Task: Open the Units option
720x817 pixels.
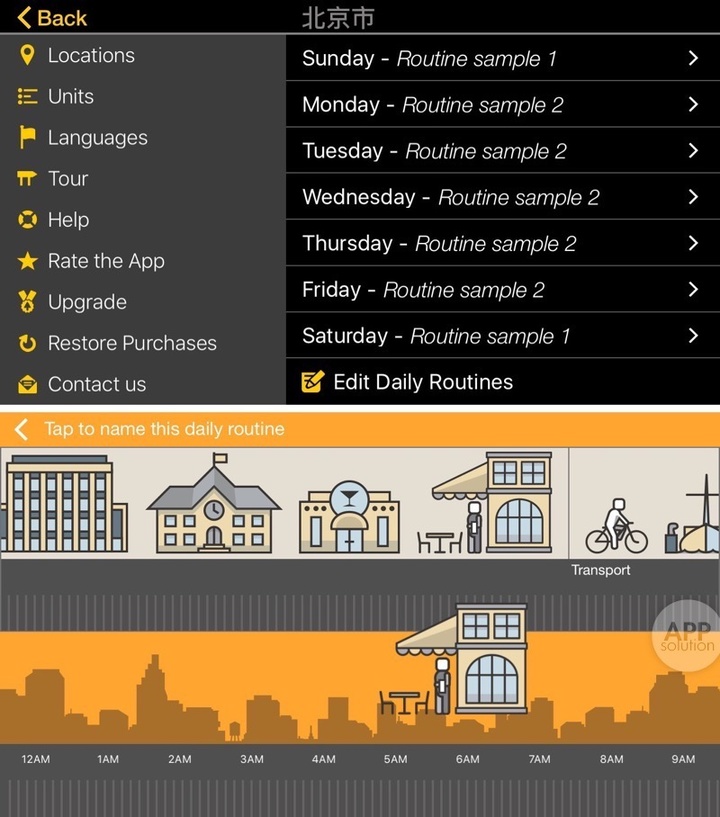Action: point(70,97)
